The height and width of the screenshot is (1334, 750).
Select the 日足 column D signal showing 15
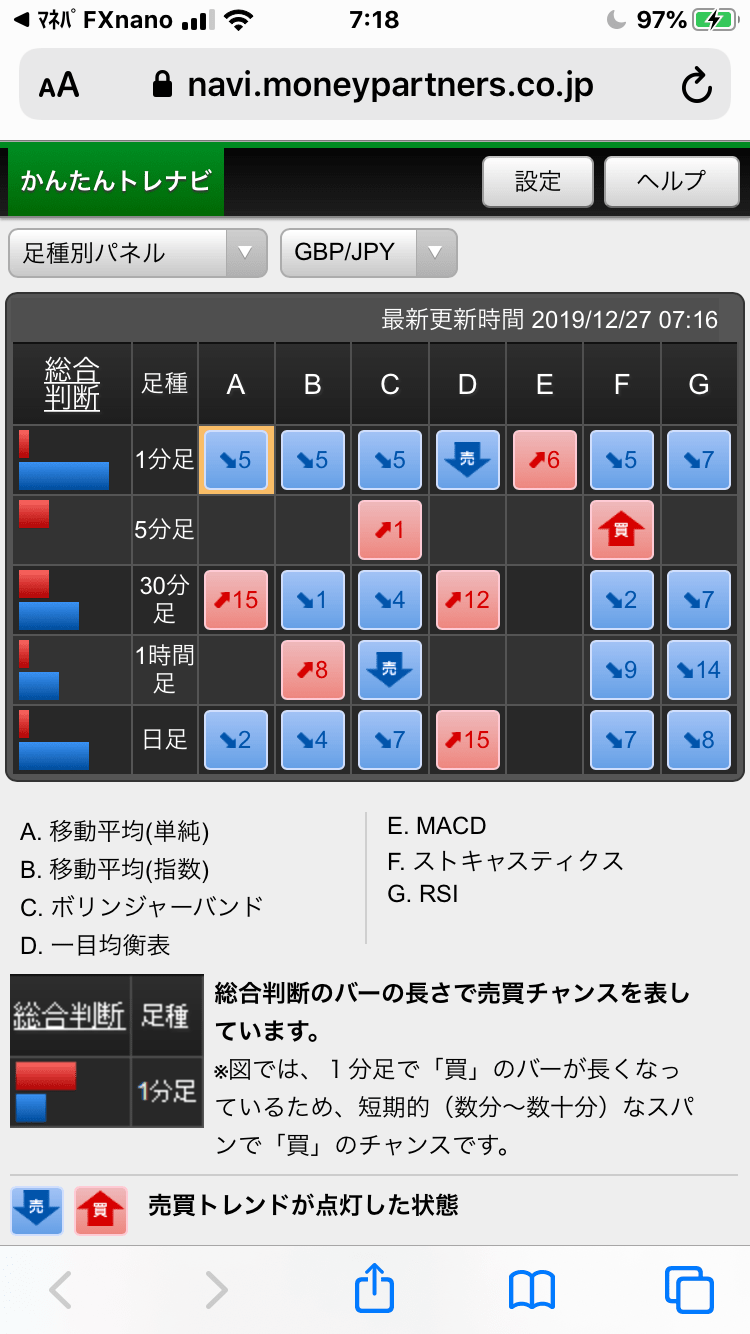(467, 740)
